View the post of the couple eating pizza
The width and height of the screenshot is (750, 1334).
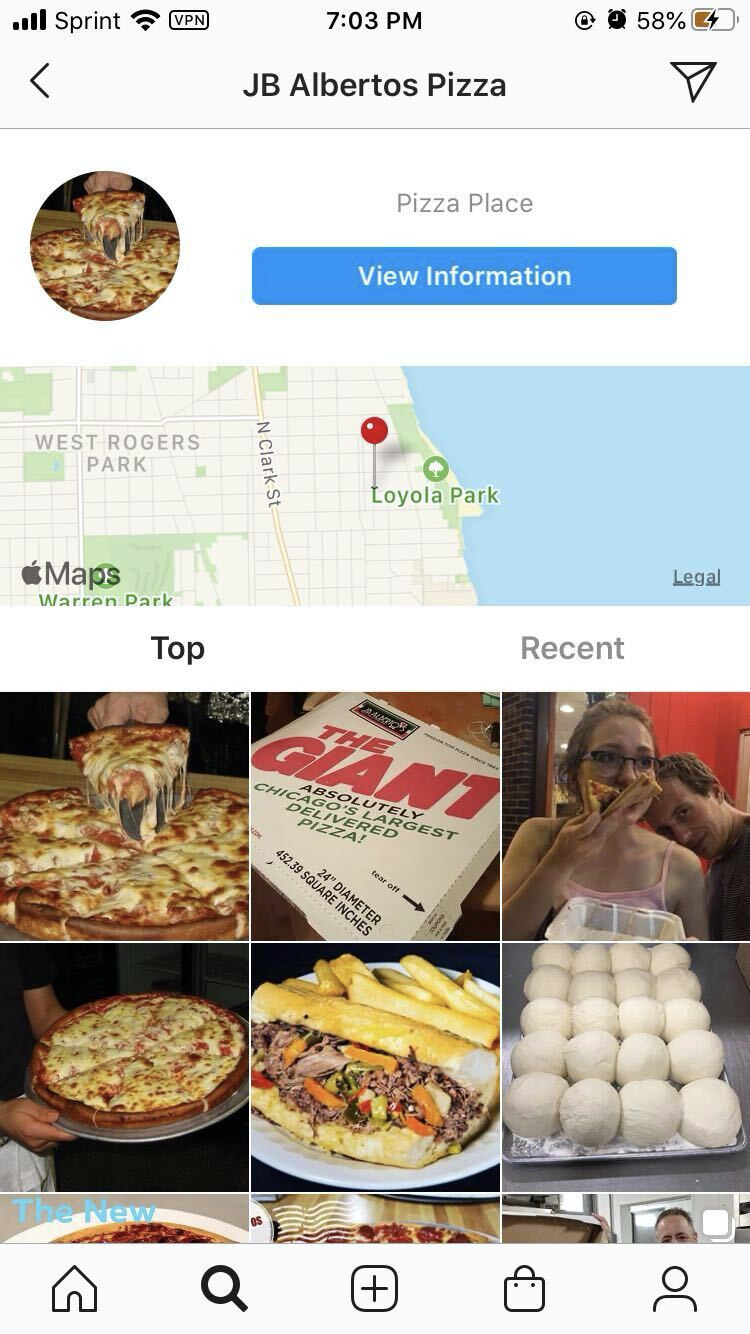626,816
